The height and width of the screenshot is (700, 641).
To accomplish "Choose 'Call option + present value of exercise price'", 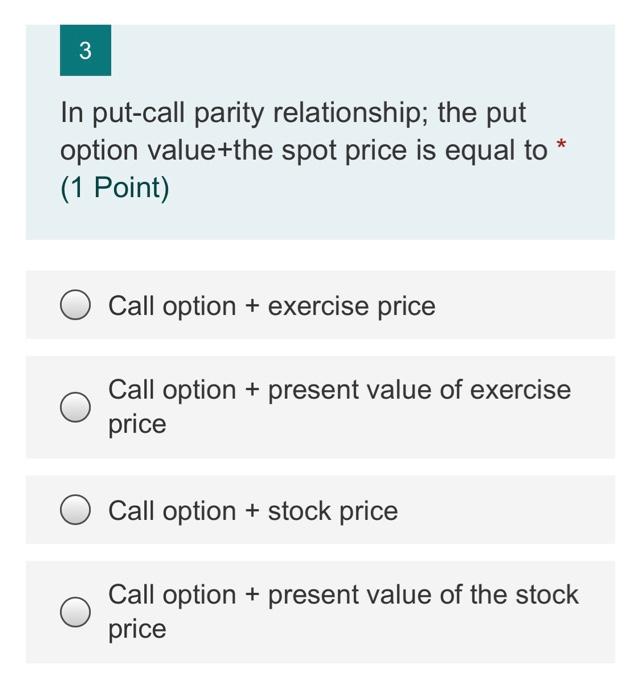I will point(76,407).
